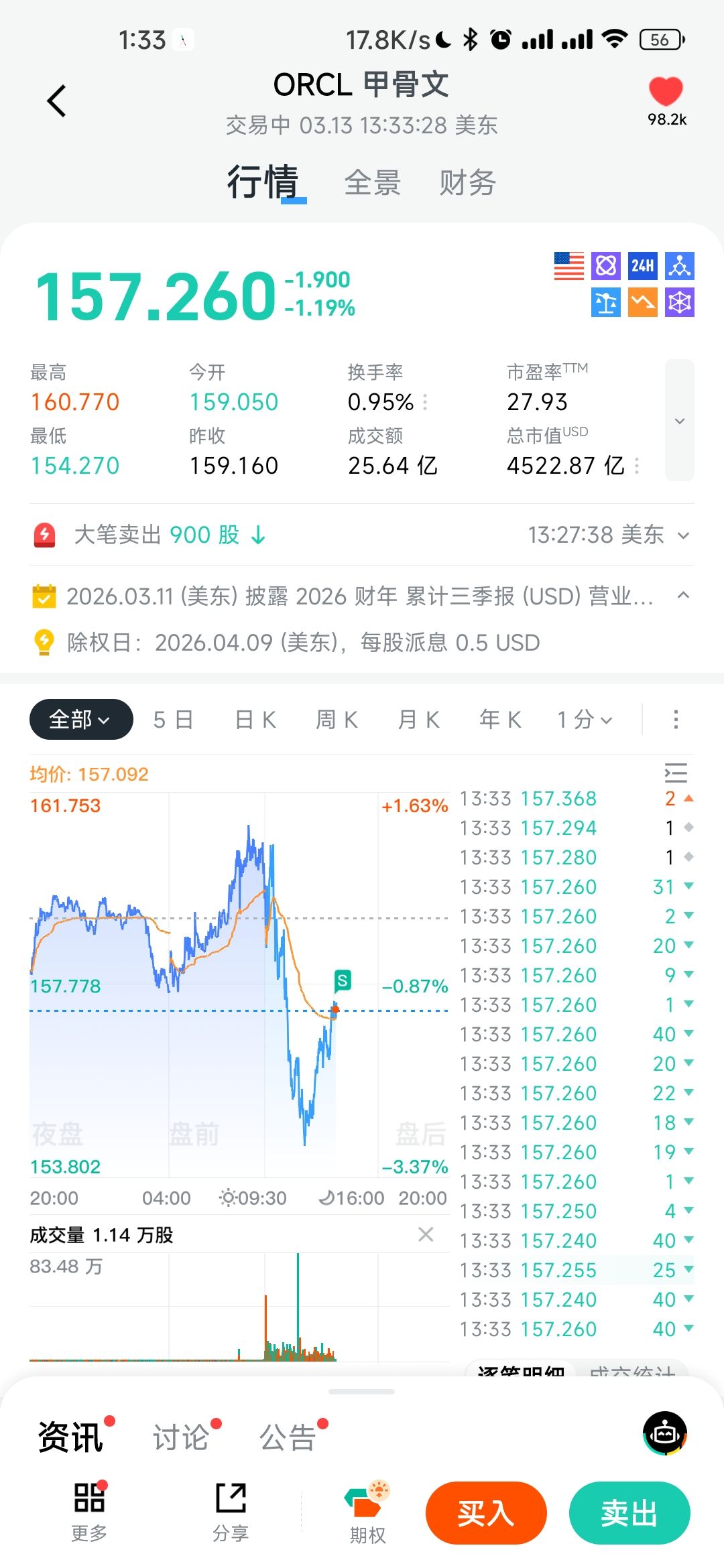Expand the 大笔卖出 900 股 alert
Screen dimensions: 724x1568
click(683, 535)
